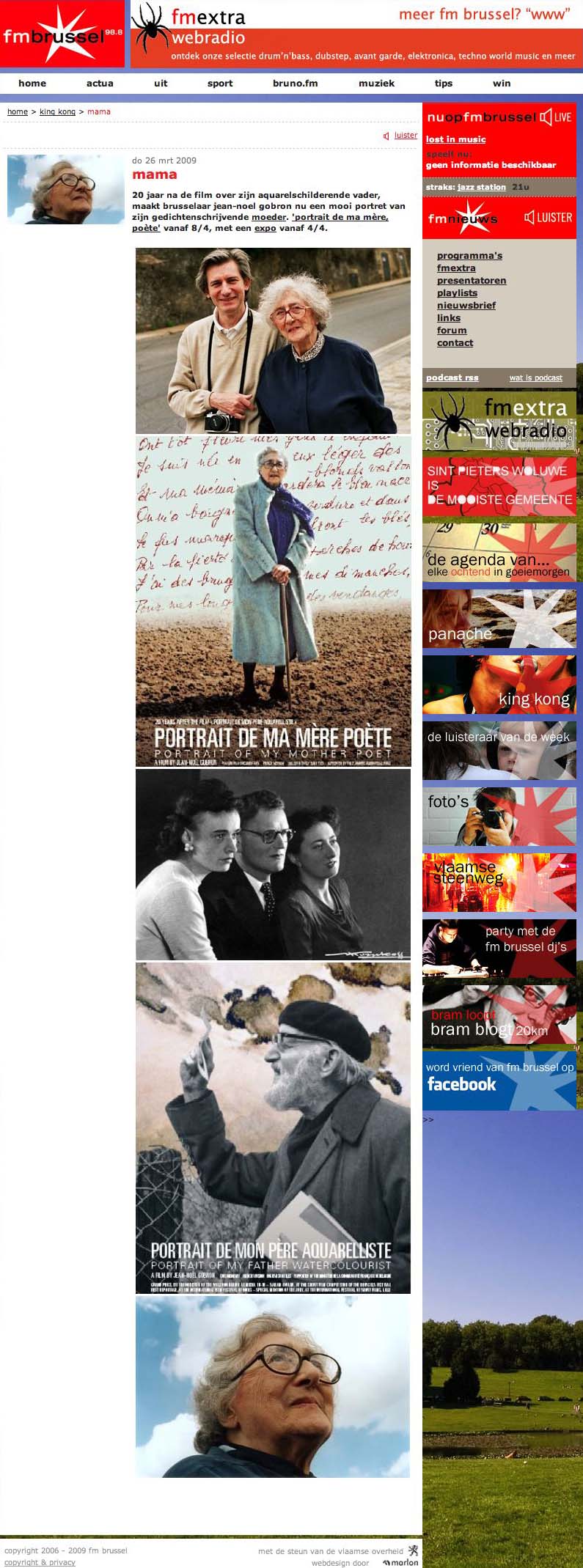The image size is (583, 1568).
Task: Follow the 'expo' link in the article
Action: 265,228
